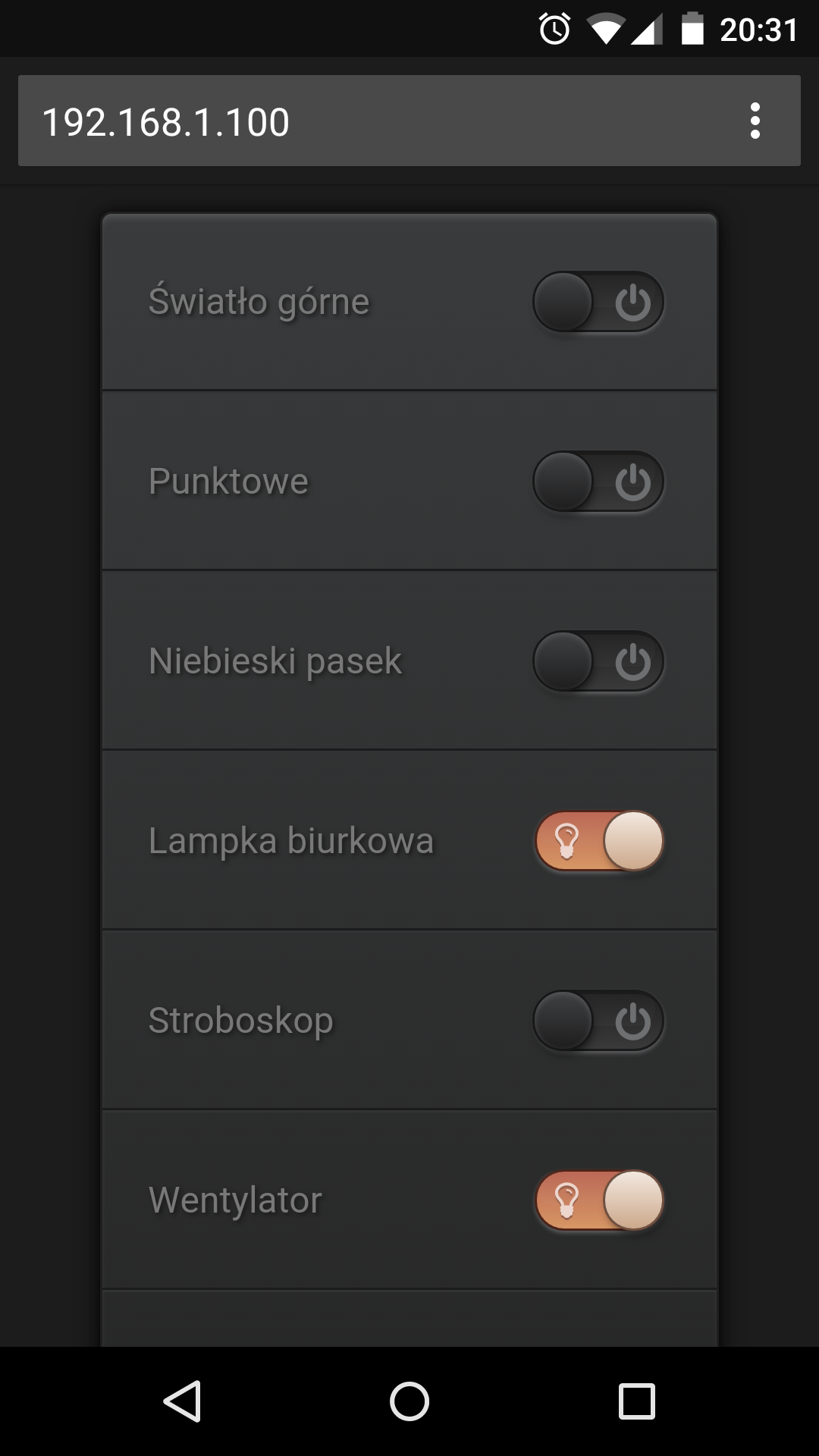
Task: Turn off Lampka biurkowa
Action: [x=598, y=841]
